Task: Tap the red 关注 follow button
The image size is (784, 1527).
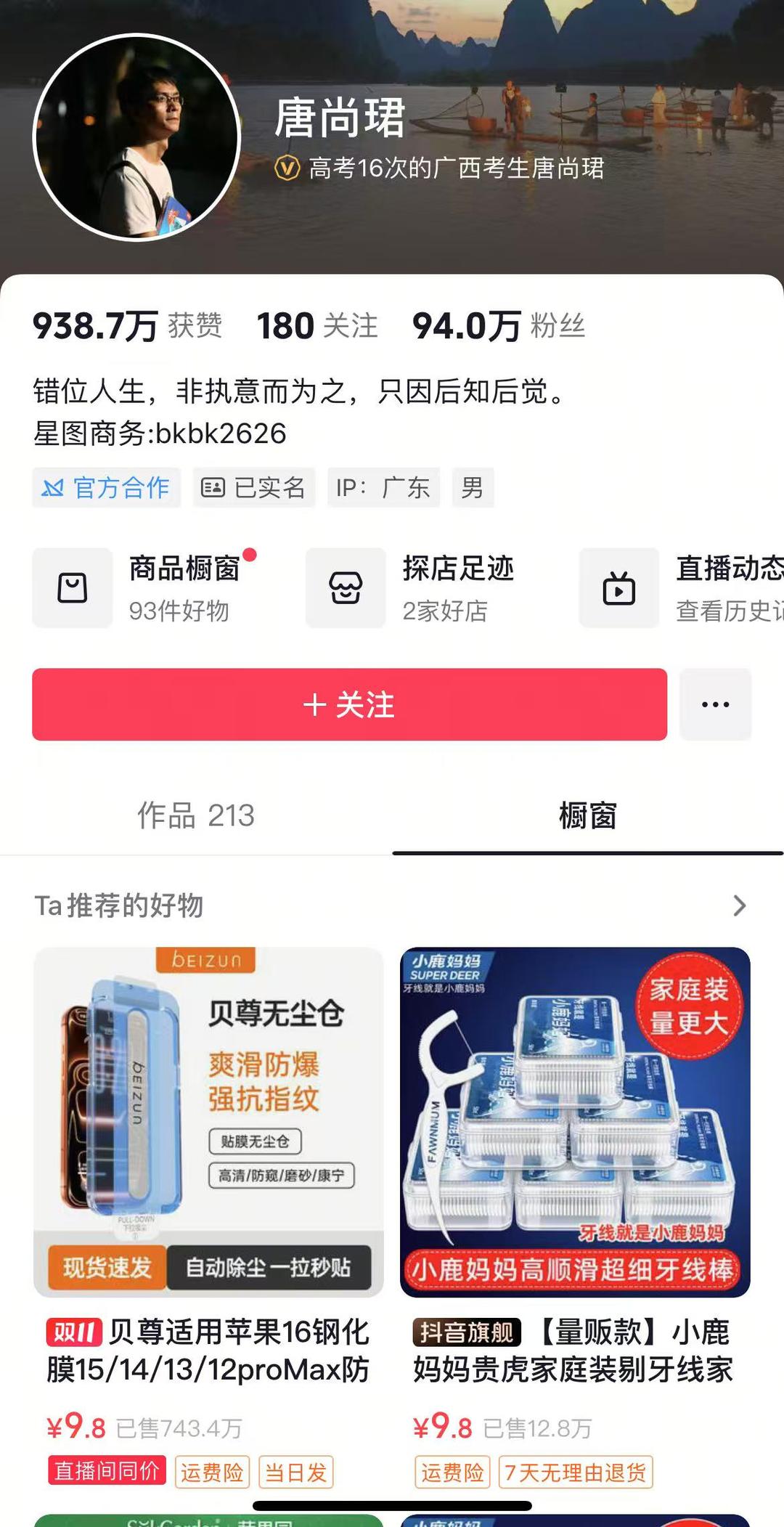Action: coord(349,704)
